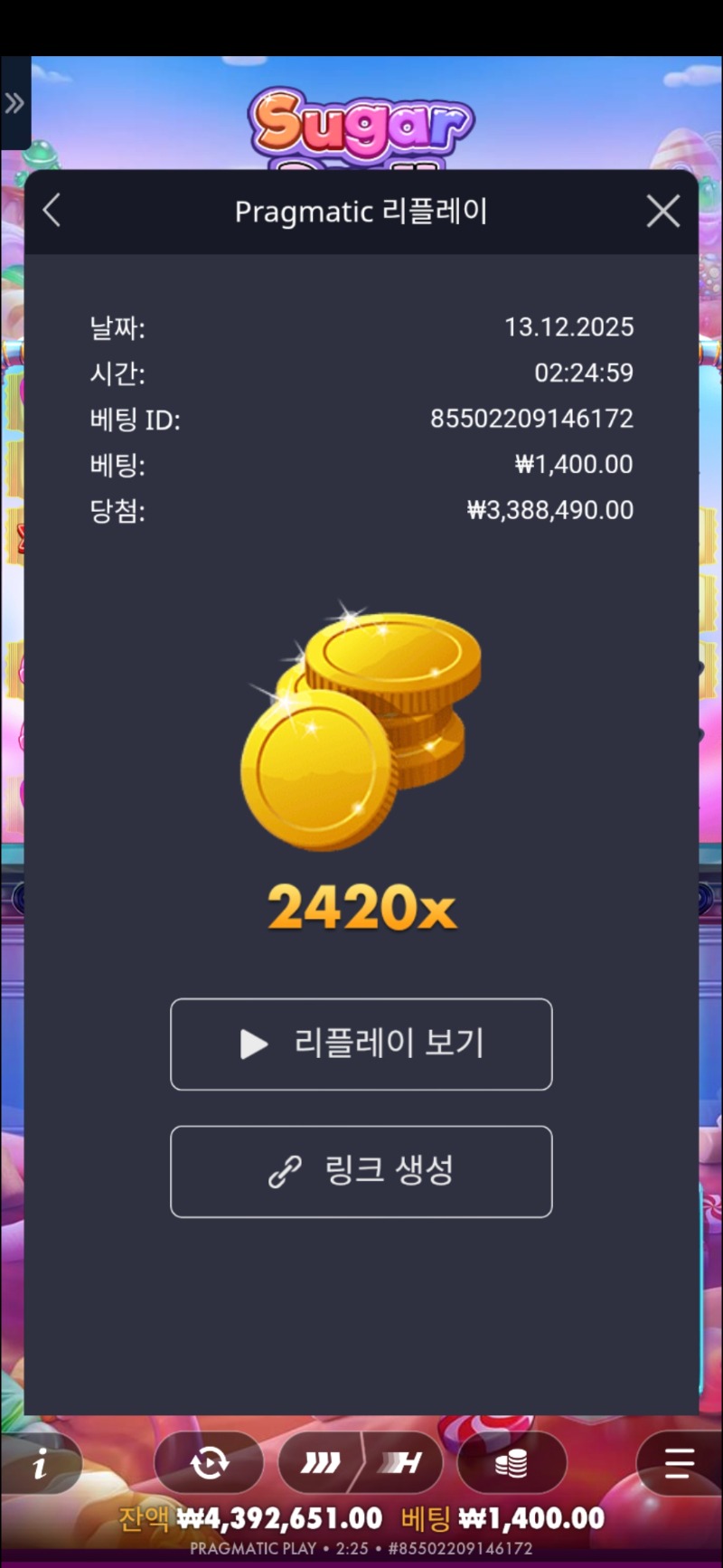Enable turbo spin with triple arrows icon
The height and width of the screenshot is (1568, 723).
[x=321, y=1462]
